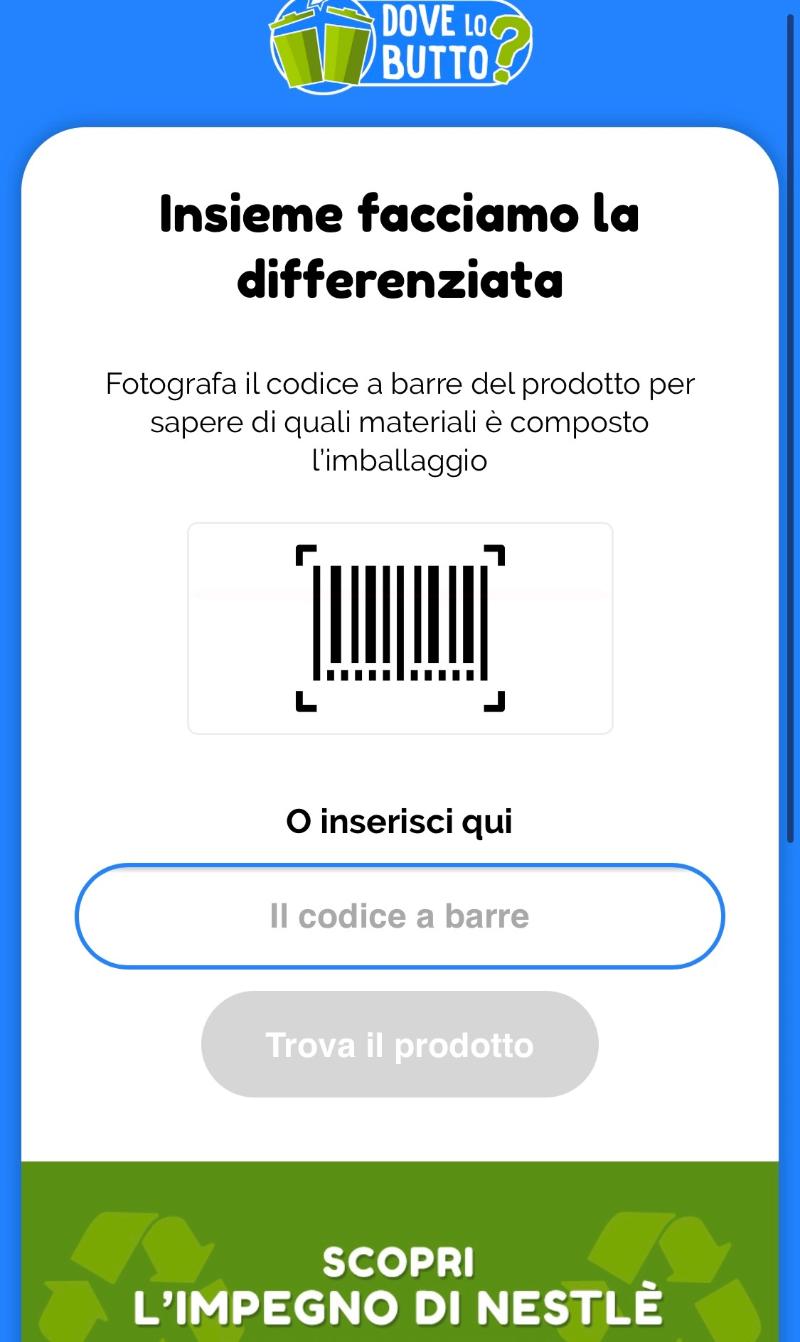Tap the 'Trova il prodotto' button
The height and width of the screenshot is (1342, 800).
point(400,1045)
